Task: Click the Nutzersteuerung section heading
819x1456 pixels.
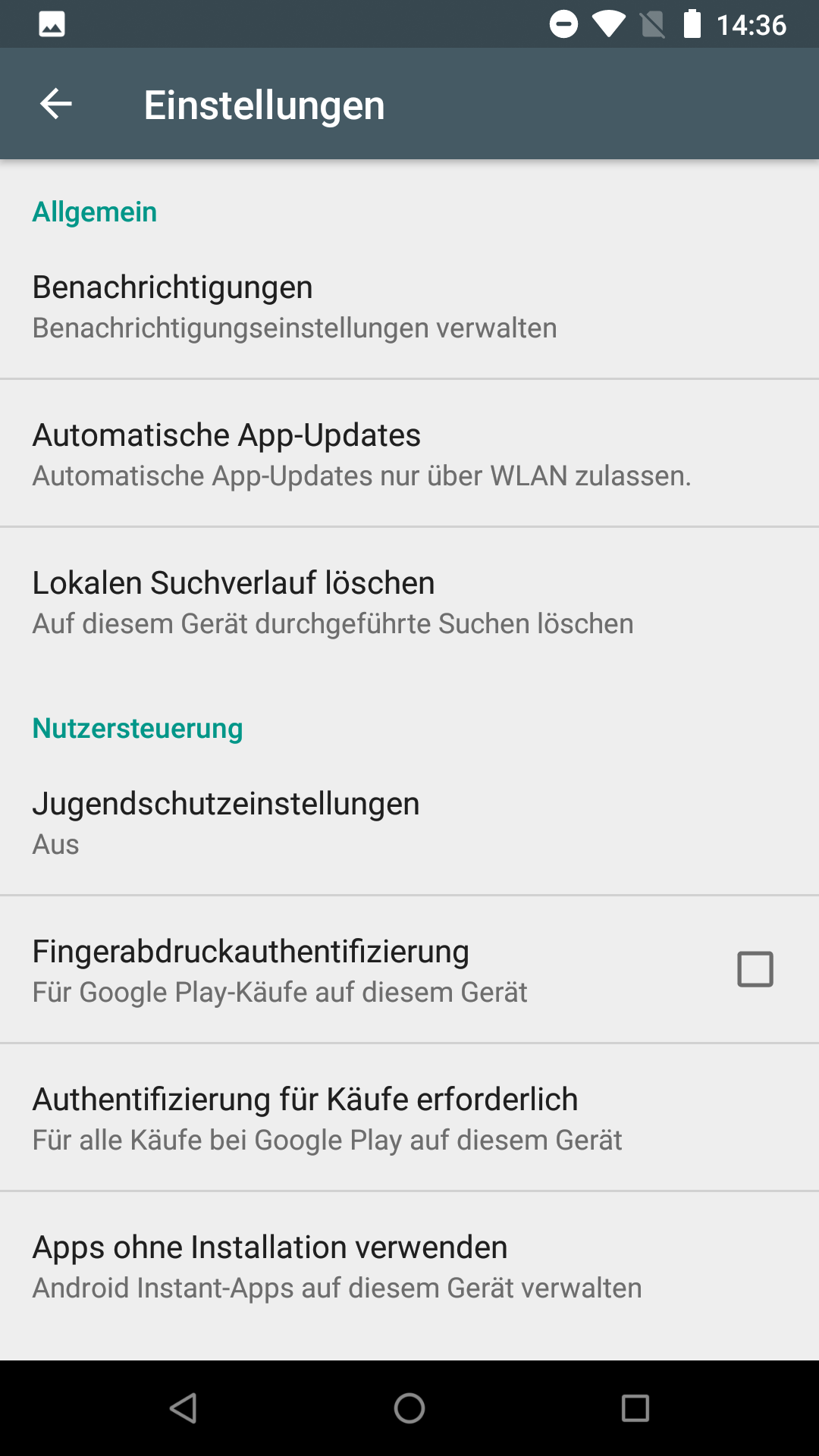Action: [x=137, y=729]
